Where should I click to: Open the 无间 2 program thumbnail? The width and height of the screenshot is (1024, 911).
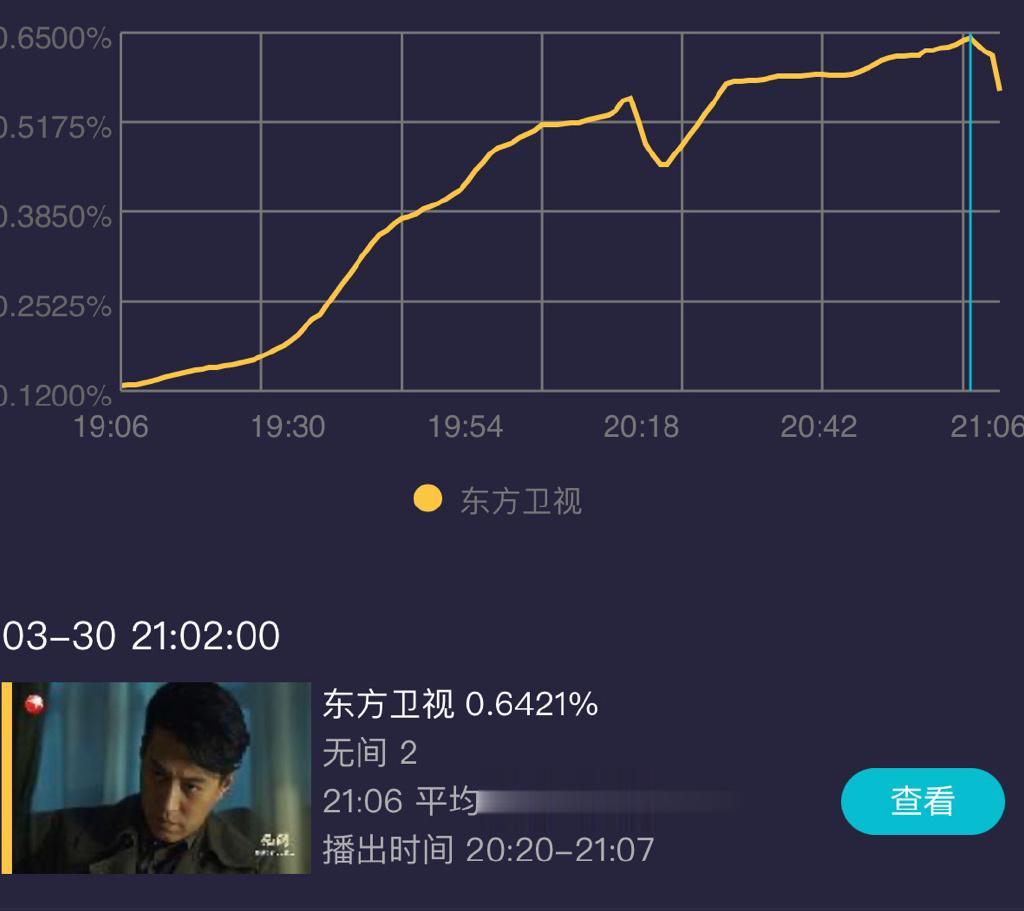[x=162, y=777]
